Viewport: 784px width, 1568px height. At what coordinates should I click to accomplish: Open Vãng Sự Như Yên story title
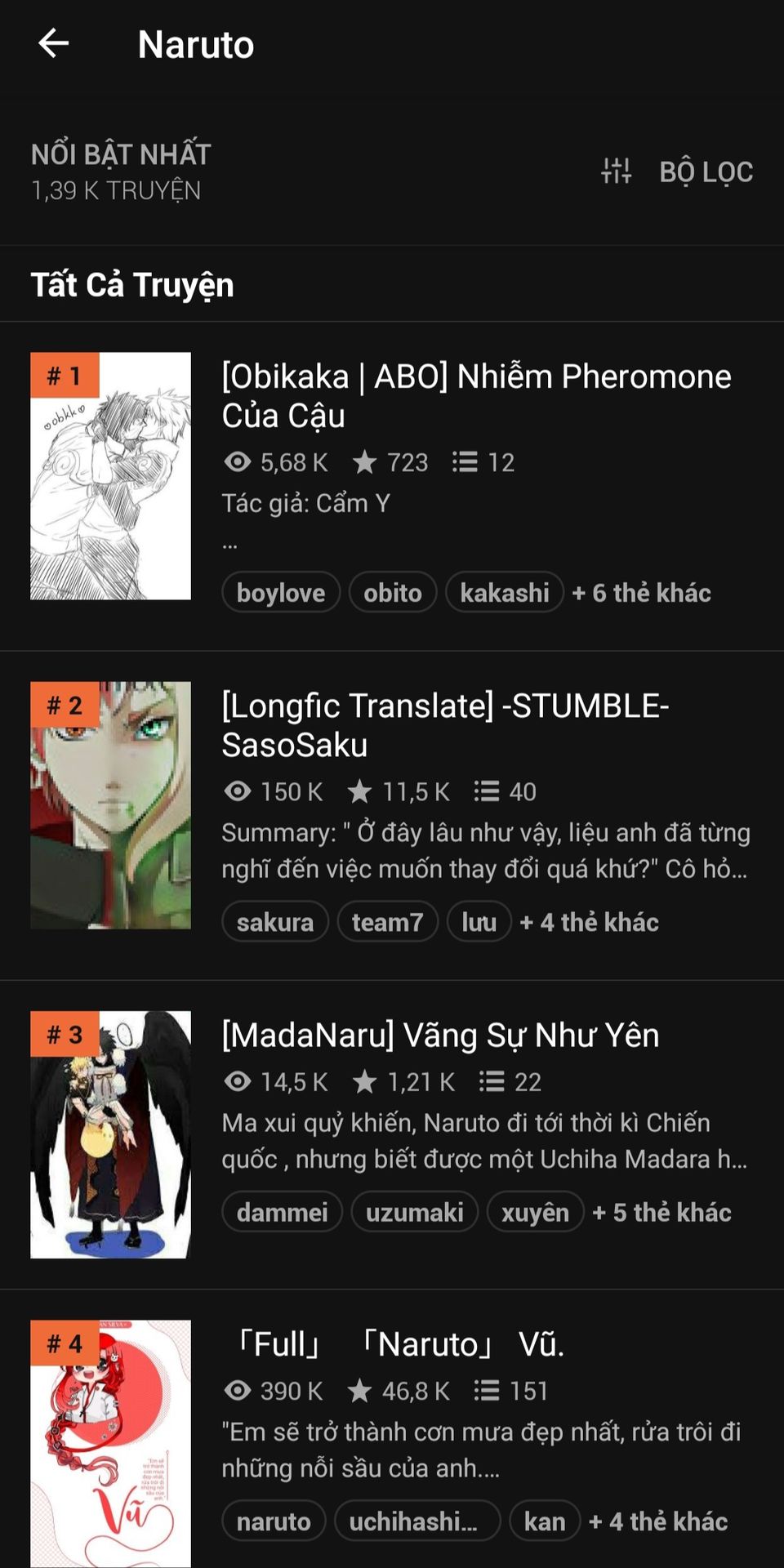point(440,1035)
